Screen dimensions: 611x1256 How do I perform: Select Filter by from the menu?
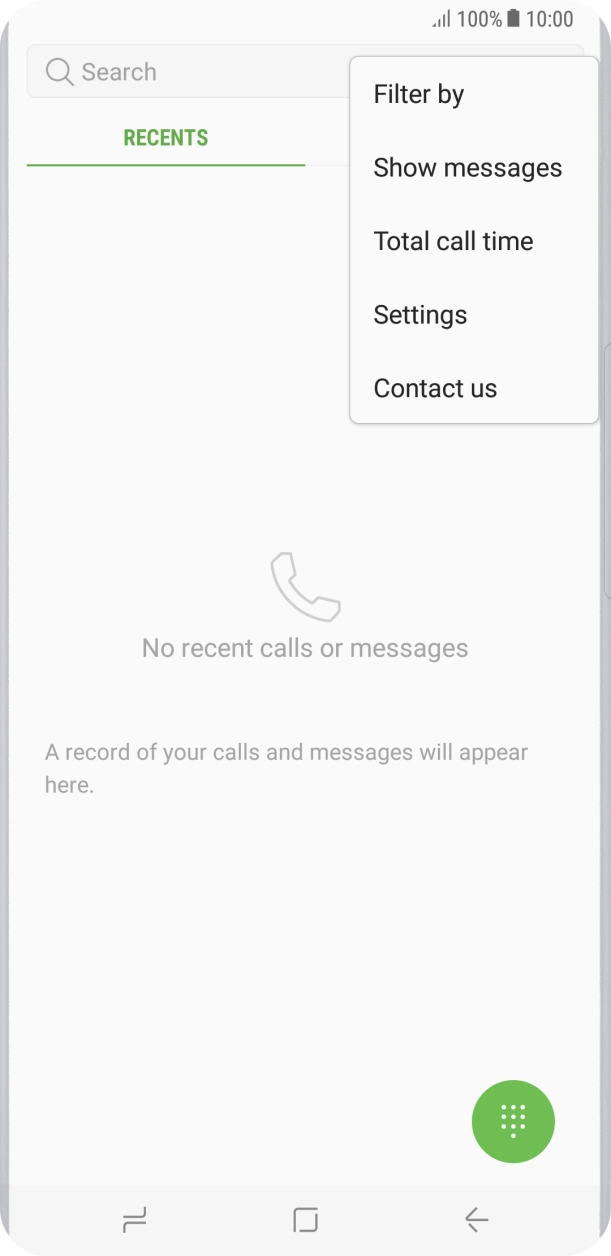tap(419, 95)
